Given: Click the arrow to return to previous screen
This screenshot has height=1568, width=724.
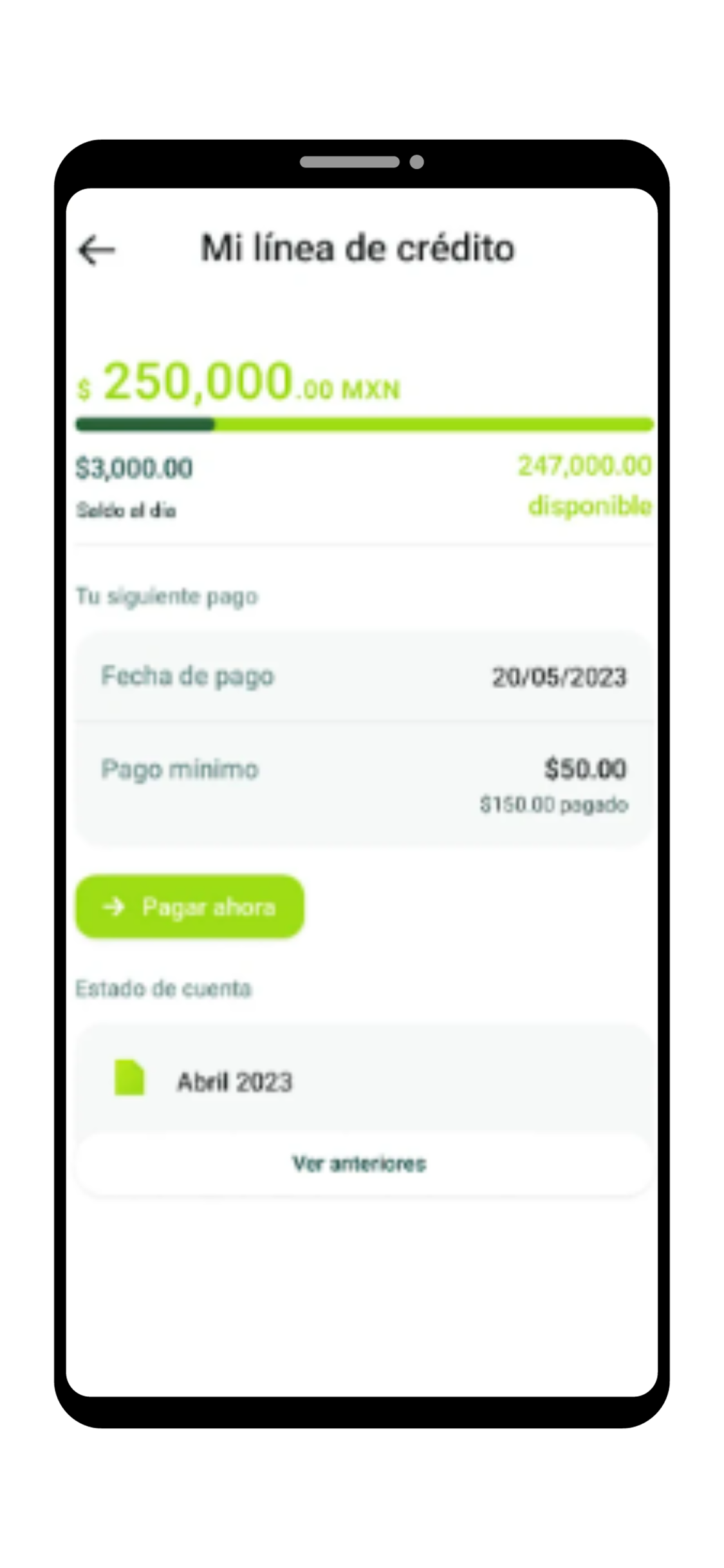Looking at the screenshot, I should pyautogui.click(x=98, y=248).
